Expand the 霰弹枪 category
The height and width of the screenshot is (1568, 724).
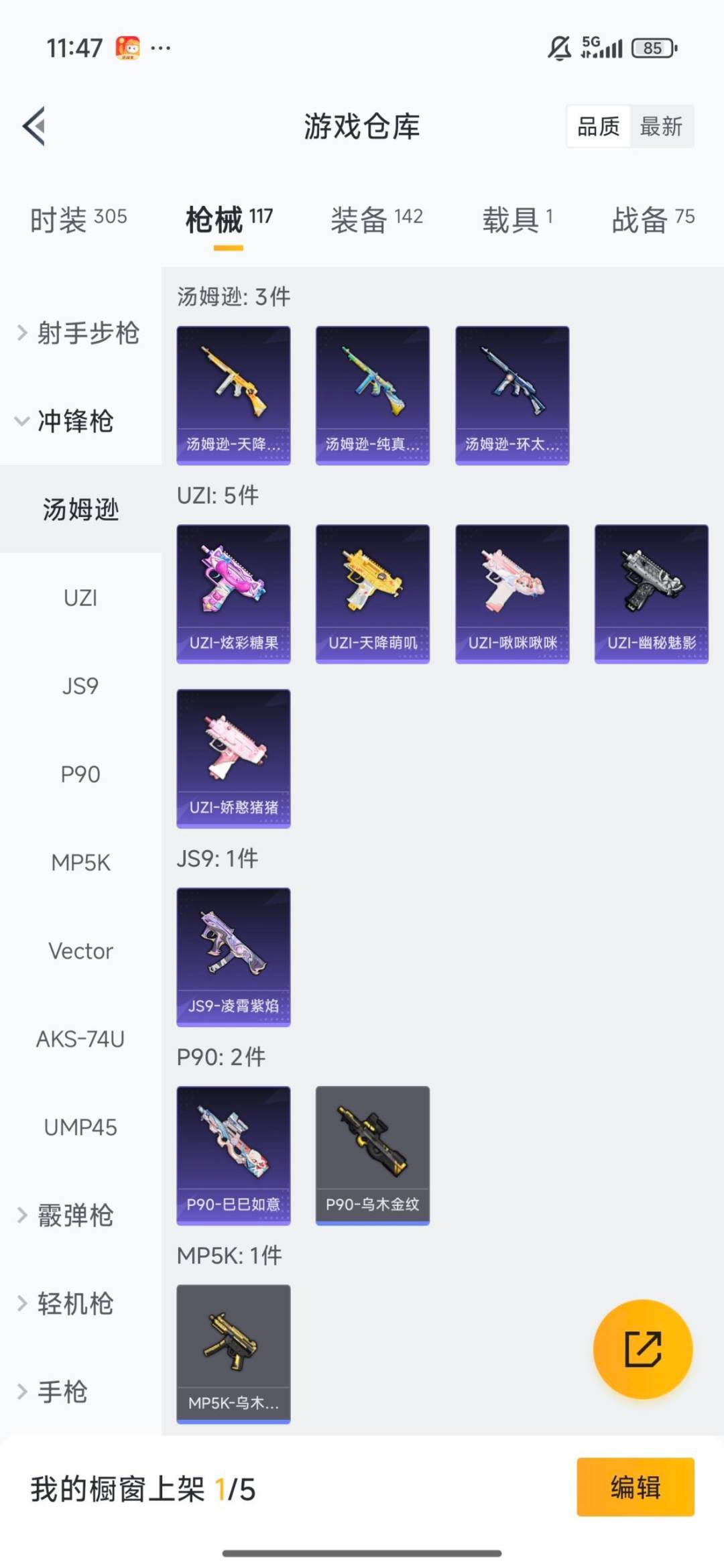pos(74,1215)
